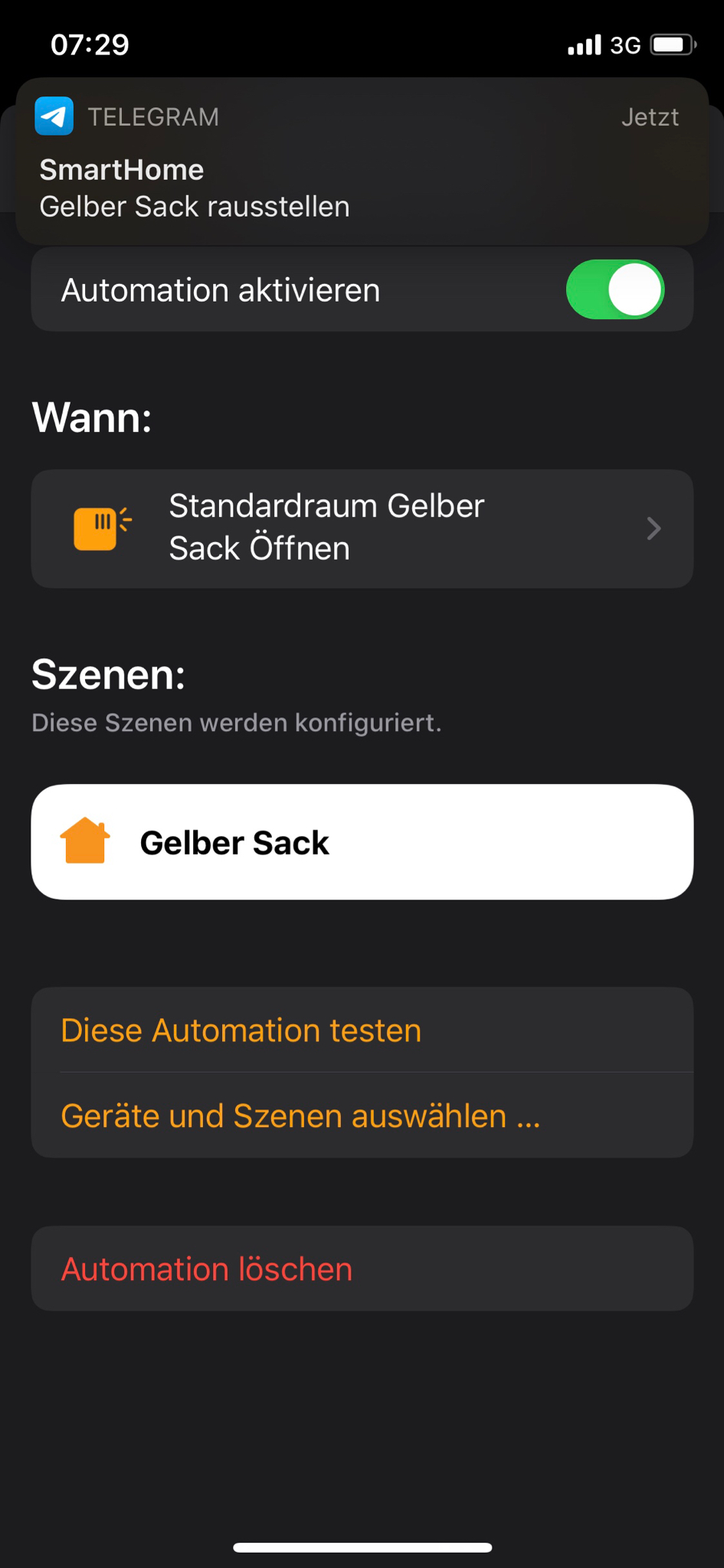This screenshot has height=1568, width=724.
Task: Toggle the Automation aktivieren switch
Action: 614,290
